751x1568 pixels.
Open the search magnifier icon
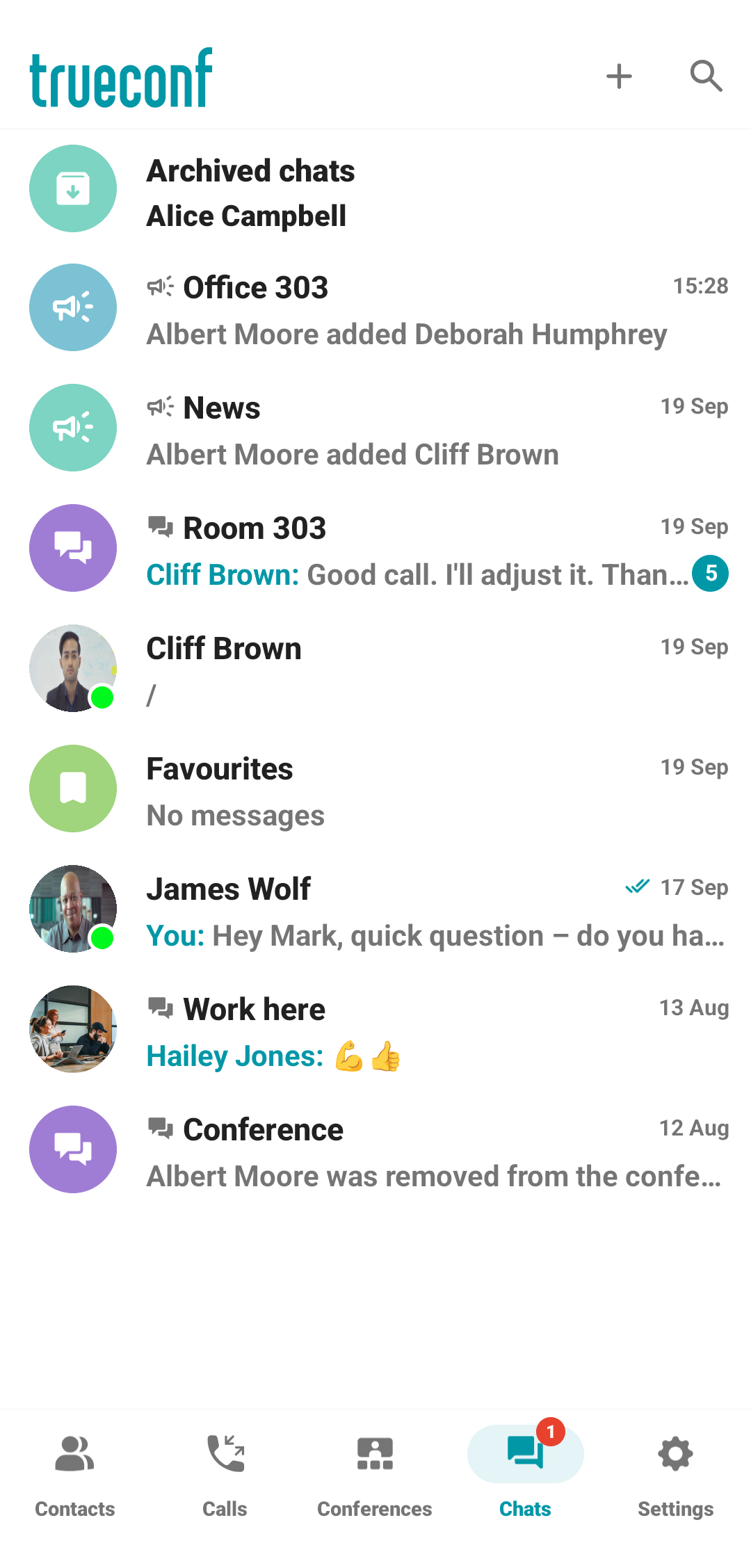pyautogui.click(x=706, y=76)
